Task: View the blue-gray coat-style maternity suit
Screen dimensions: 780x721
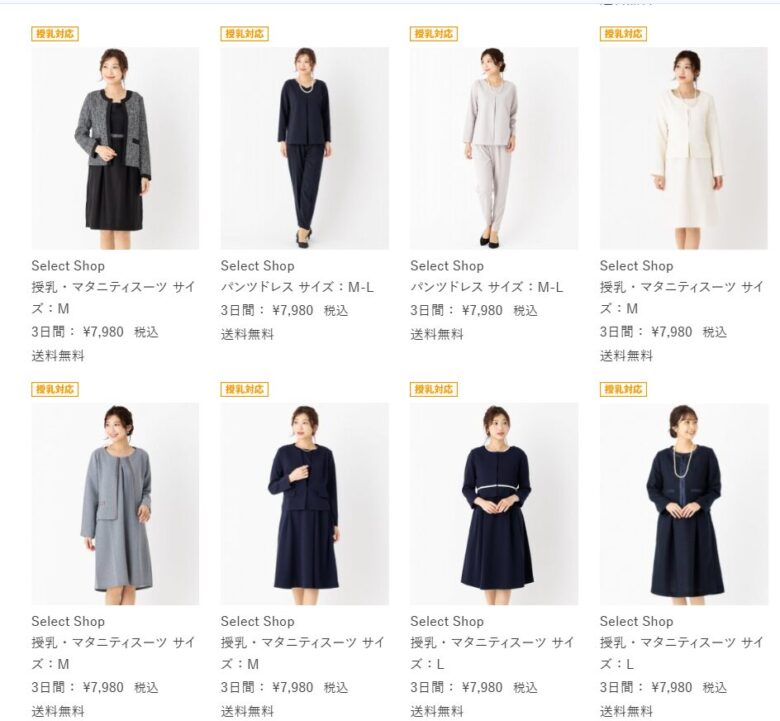Action: click(115, 503)
